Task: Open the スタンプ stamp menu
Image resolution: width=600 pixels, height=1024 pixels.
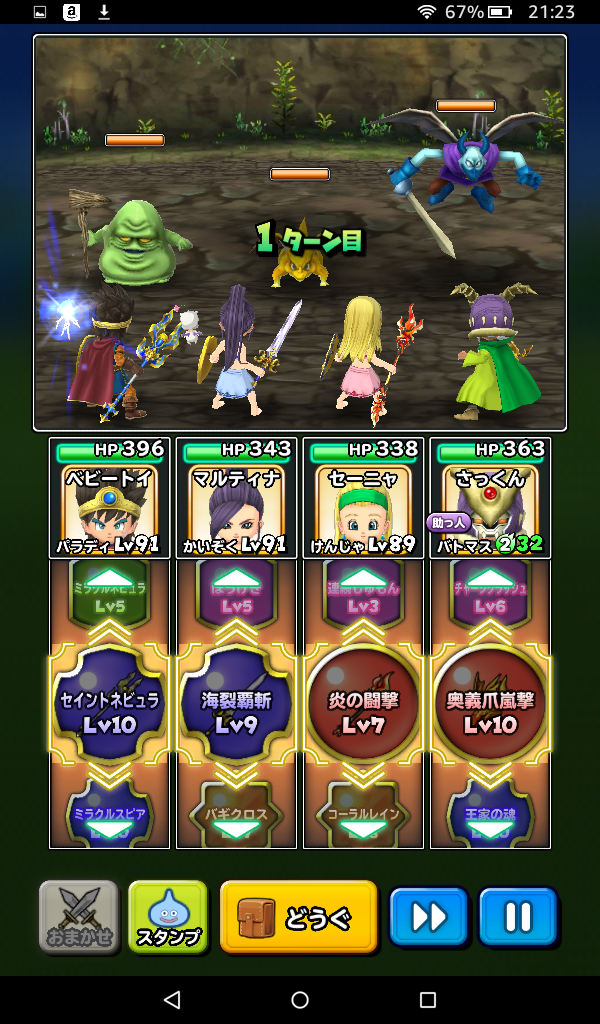Action: [167, 916]
